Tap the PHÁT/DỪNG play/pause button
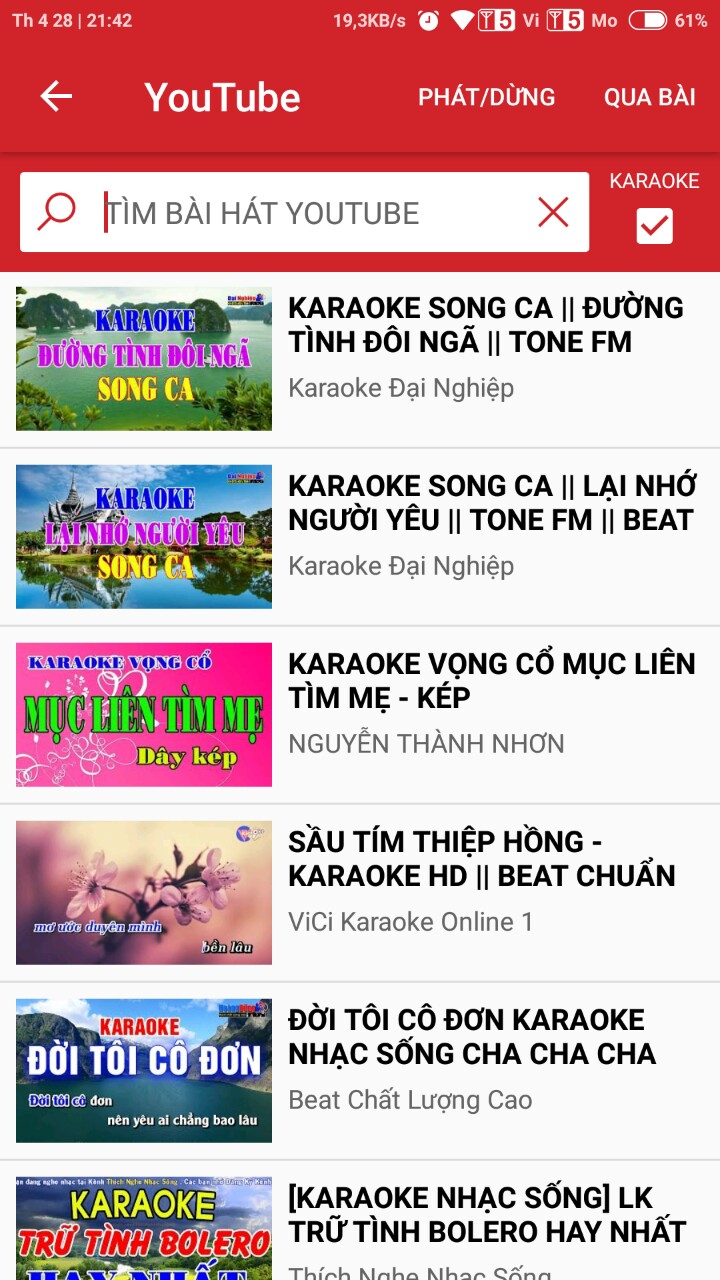This screenshot has width=720, height=1280. pyautogui.click(x=486, y=97)
